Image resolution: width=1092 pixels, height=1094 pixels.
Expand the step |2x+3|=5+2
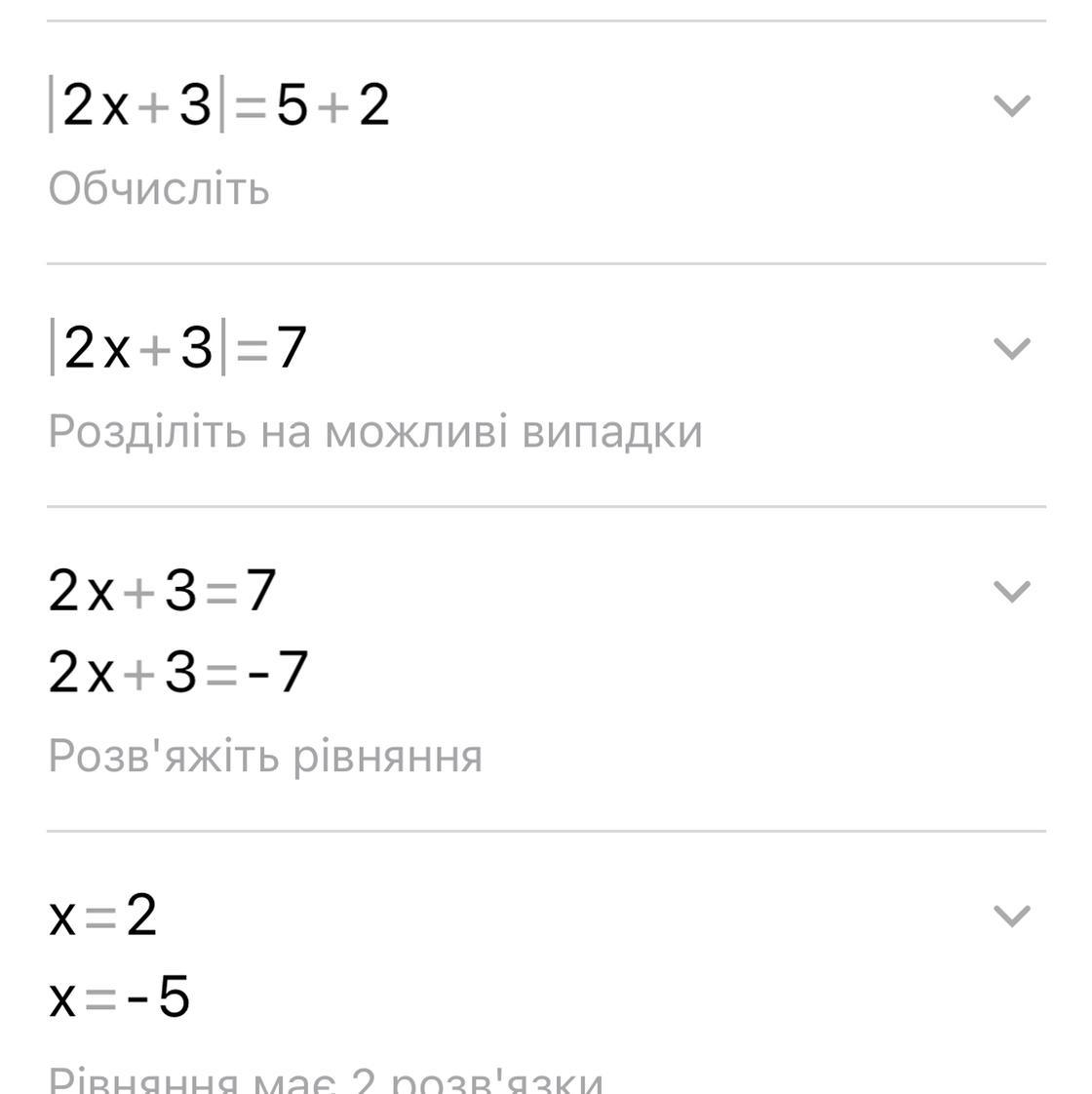tap(1011, 105)
